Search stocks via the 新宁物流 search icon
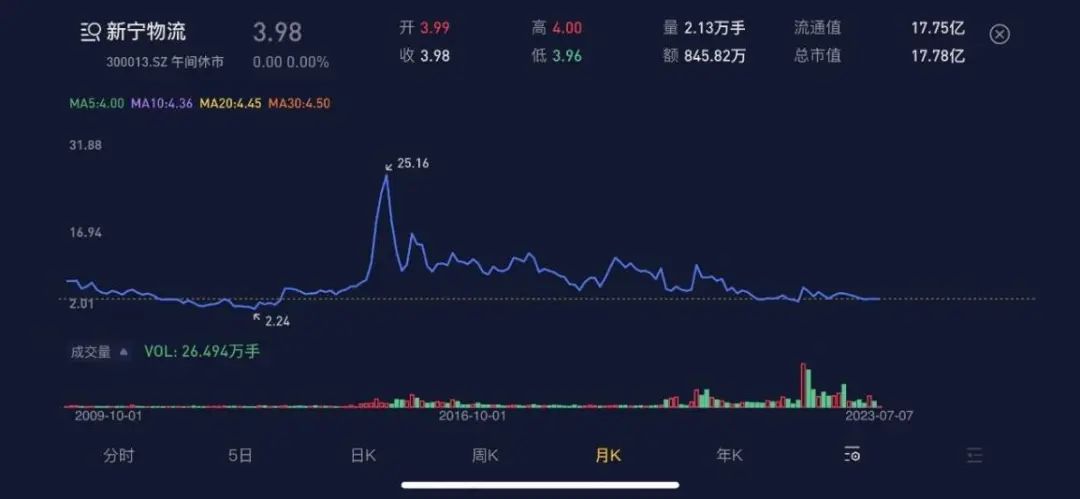The height and width of the screenshot is (499, 1080). (90, 32)
